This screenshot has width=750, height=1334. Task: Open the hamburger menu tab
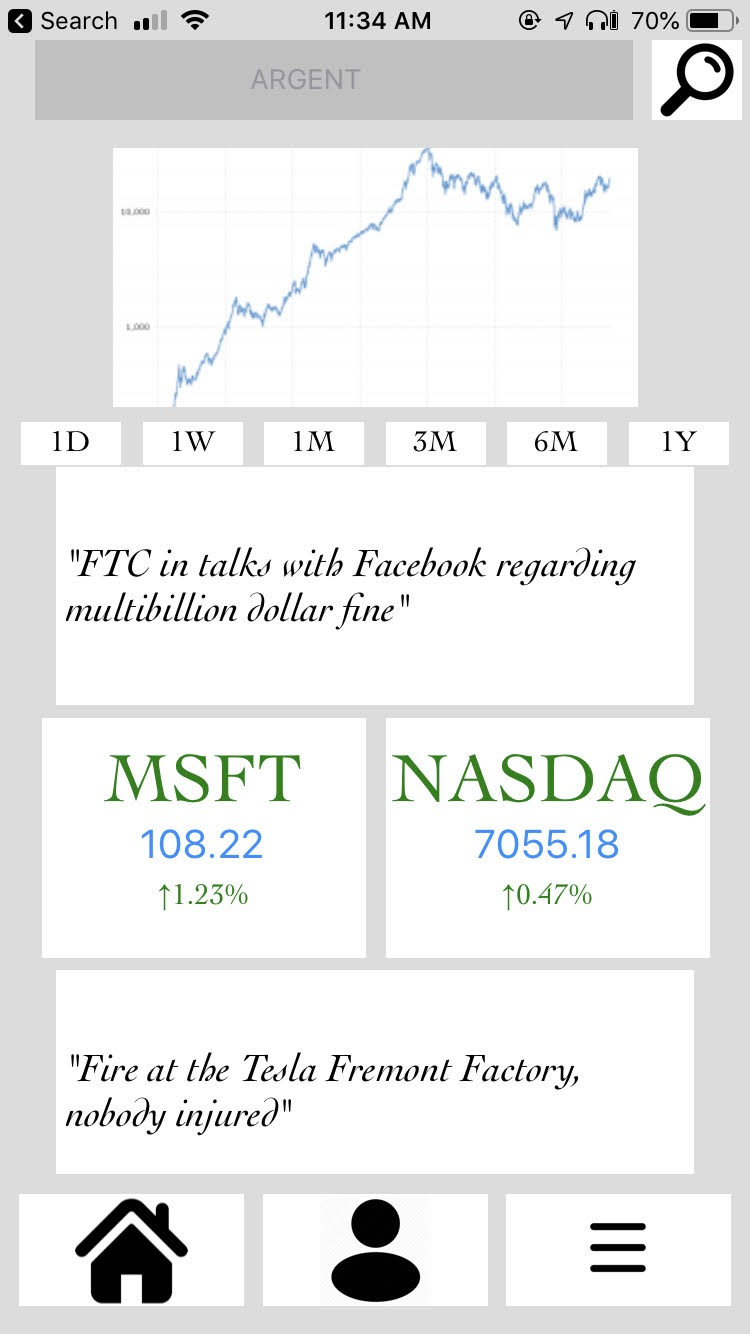[x=618, y=1250]
